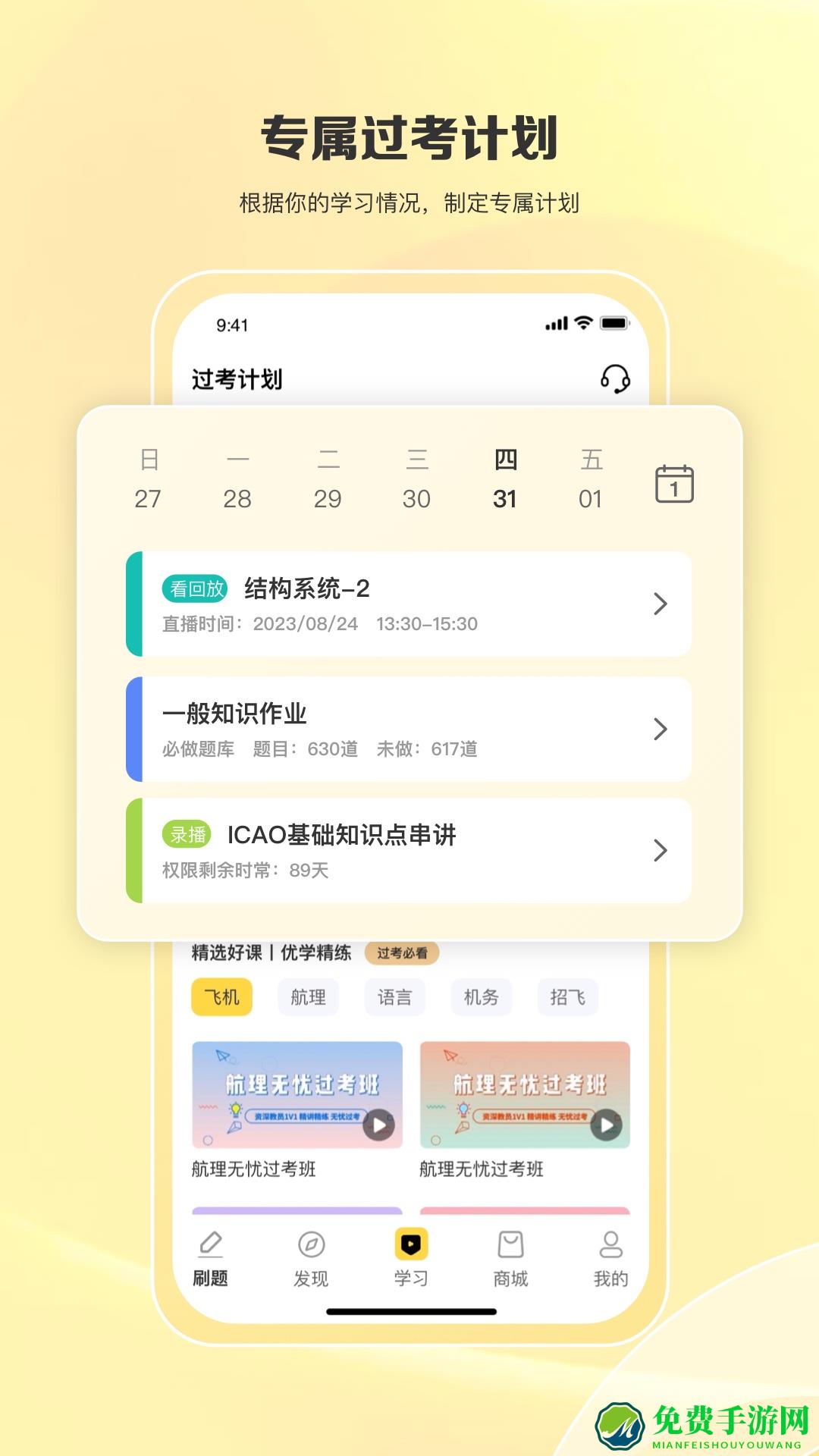Open the 一般知识作业 homework details
The width and height of the screenshot is (819, 1456).
point(409,728)
